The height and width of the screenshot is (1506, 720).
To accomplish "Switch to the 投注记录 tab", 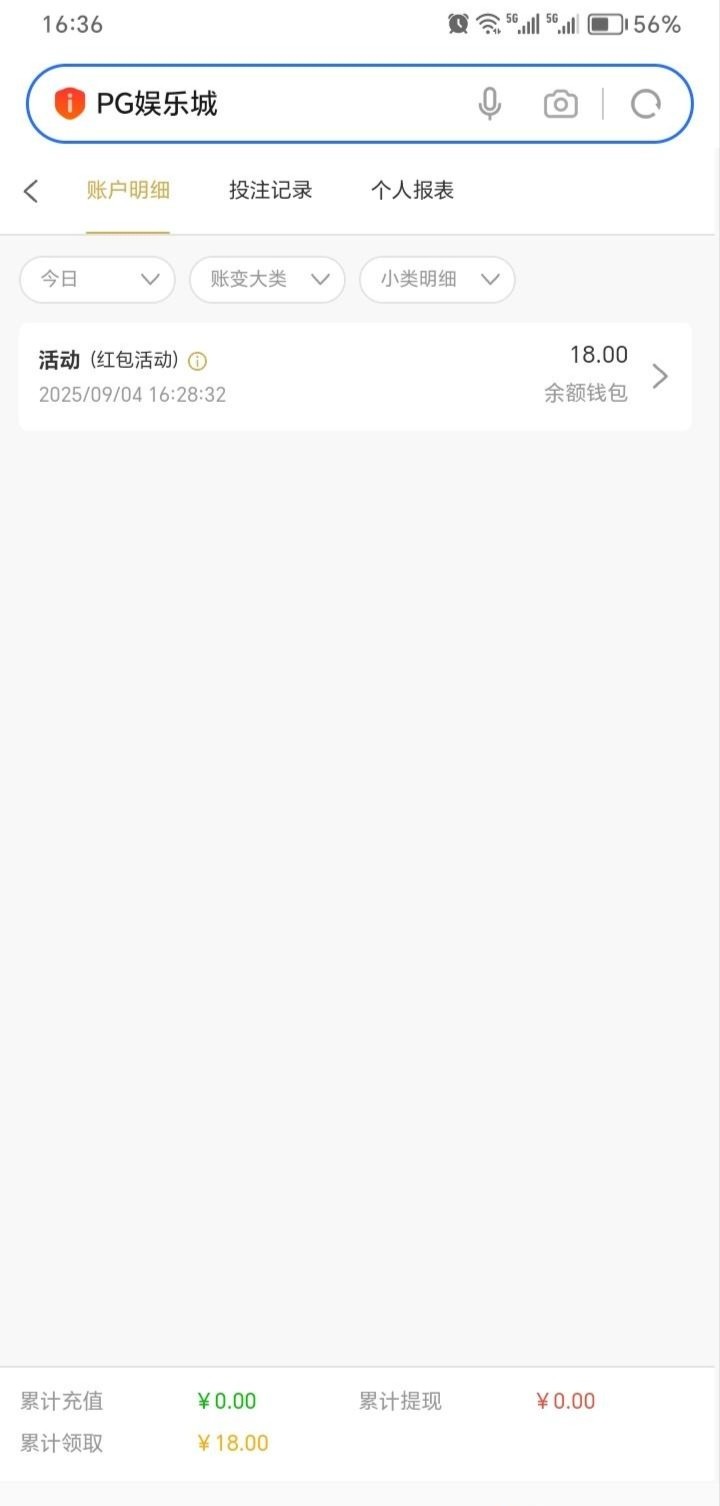I will 271,191.
